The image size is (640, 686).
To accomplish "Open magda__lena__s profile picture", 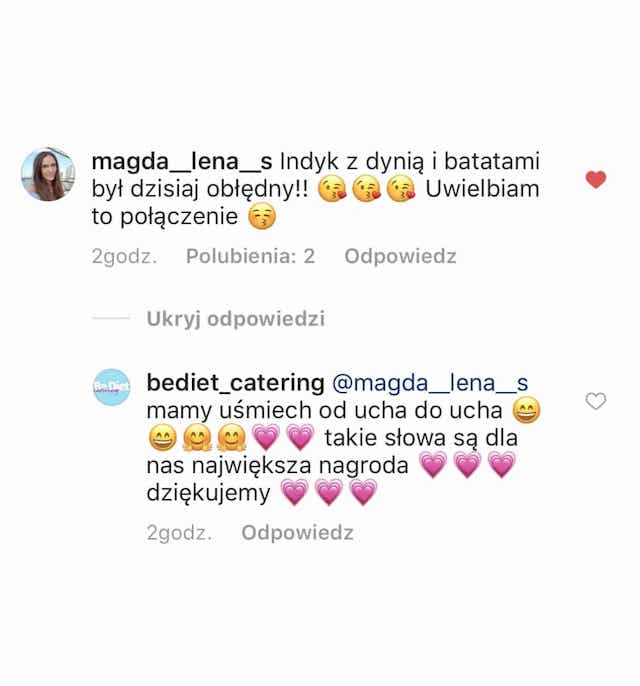I will [47, 174].
